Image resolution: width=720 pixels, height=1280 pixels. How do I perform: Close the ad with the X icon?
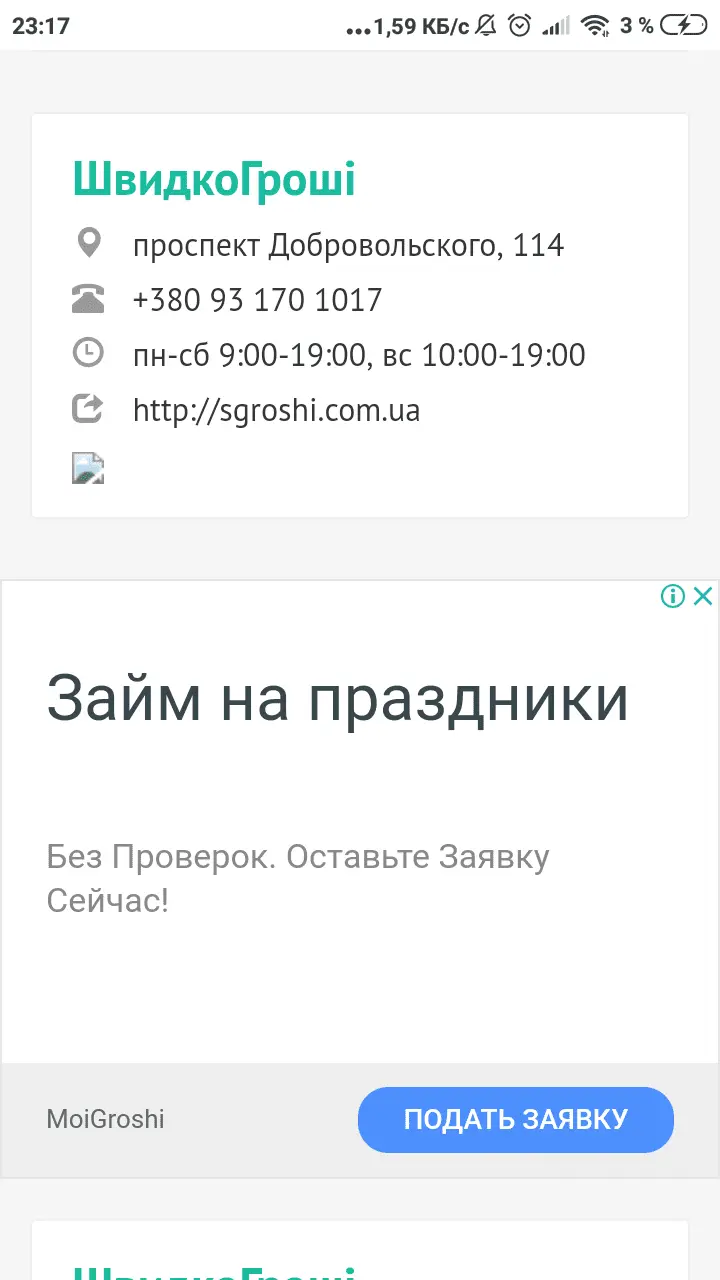(x=703, y=597)
